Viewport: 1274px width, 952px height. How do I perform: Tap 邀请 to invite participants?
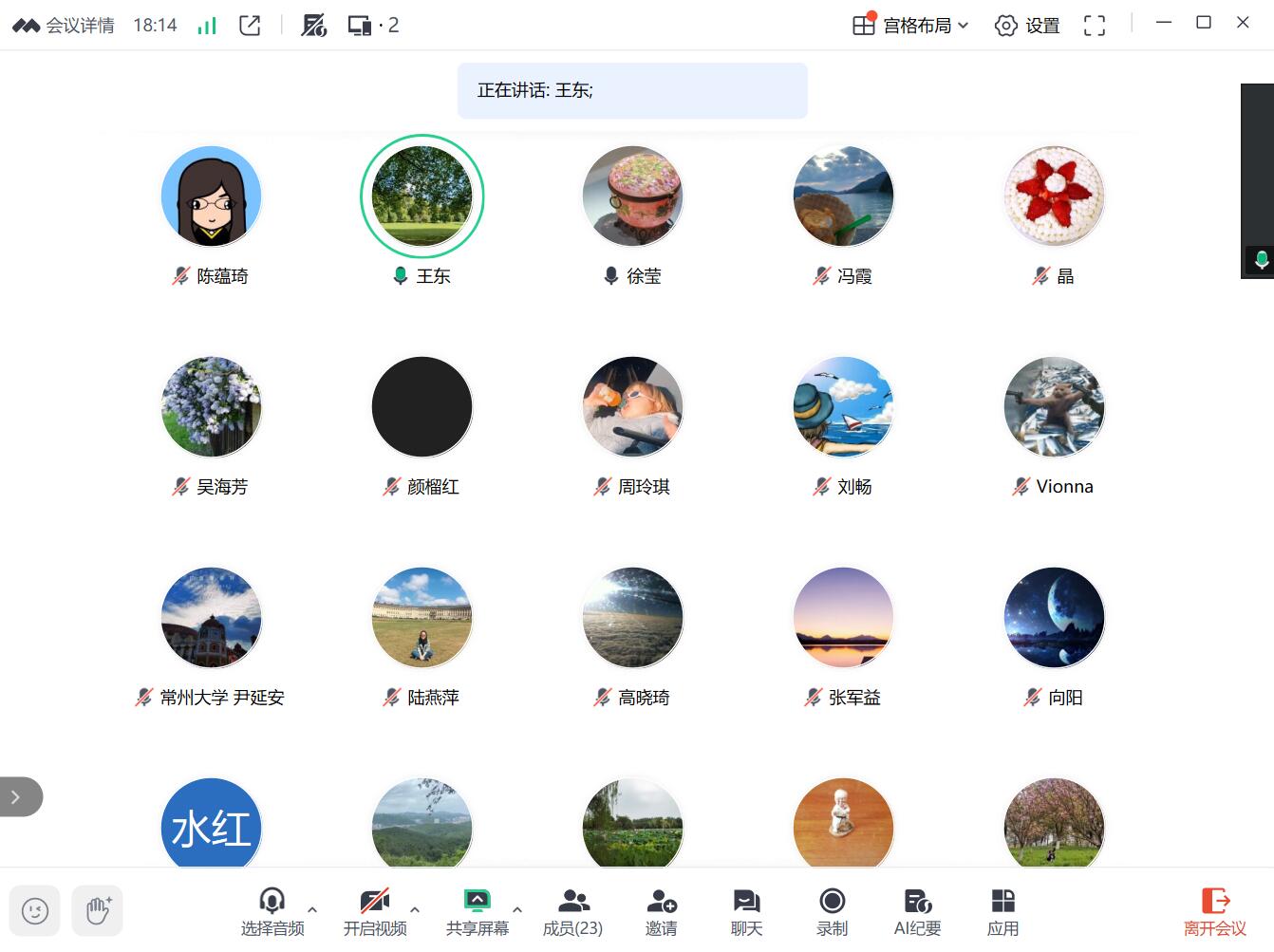click(x=661, y=911)
